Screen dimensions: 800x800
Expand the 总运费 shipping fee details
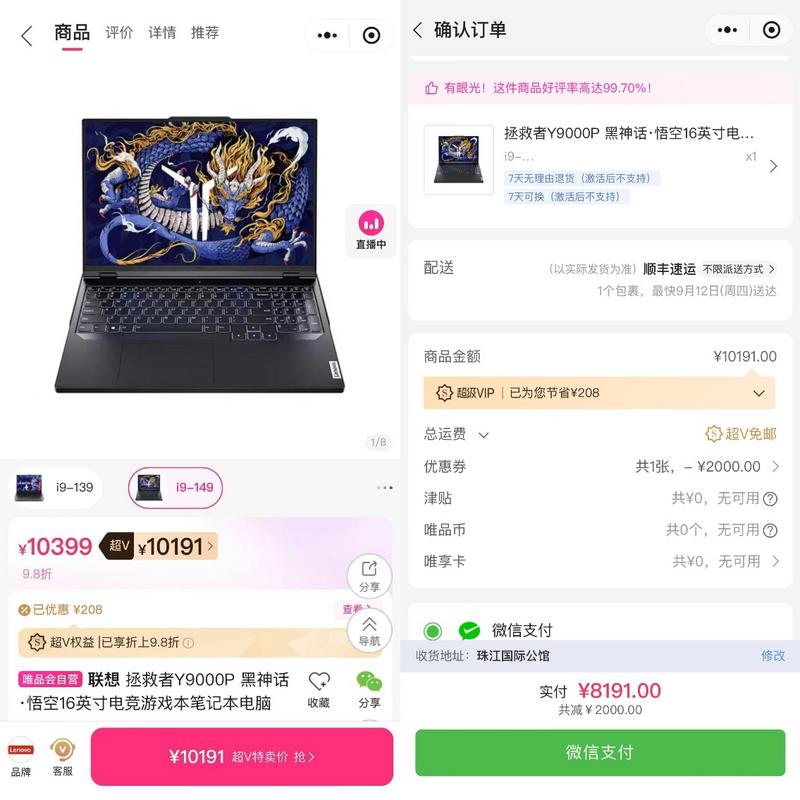pos(484,434)
